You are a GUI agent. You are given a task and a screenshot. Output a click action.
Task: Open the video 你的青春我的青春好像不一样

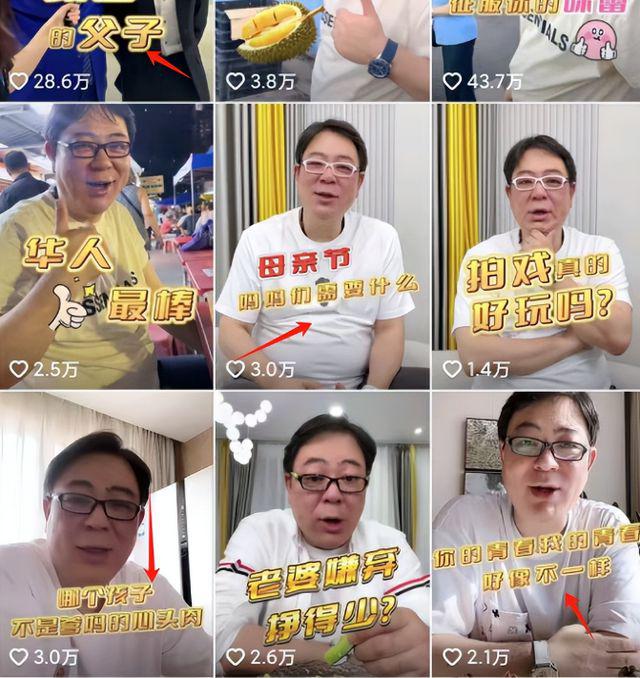tap(538, 535)
